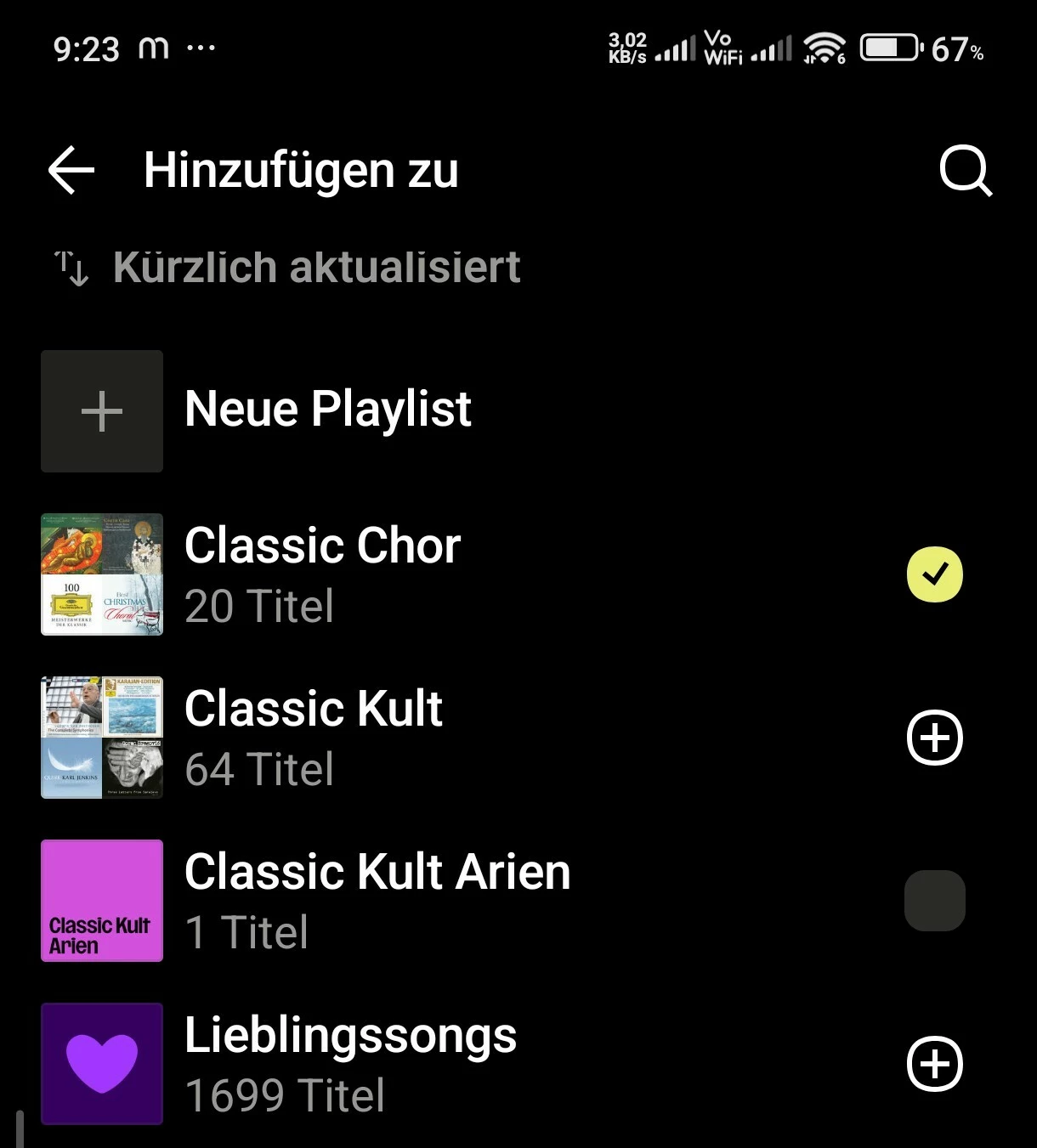1037x1148 pixels.
Task: Go back from Hinzufügen zu screen
Action: tap(71, 170)
